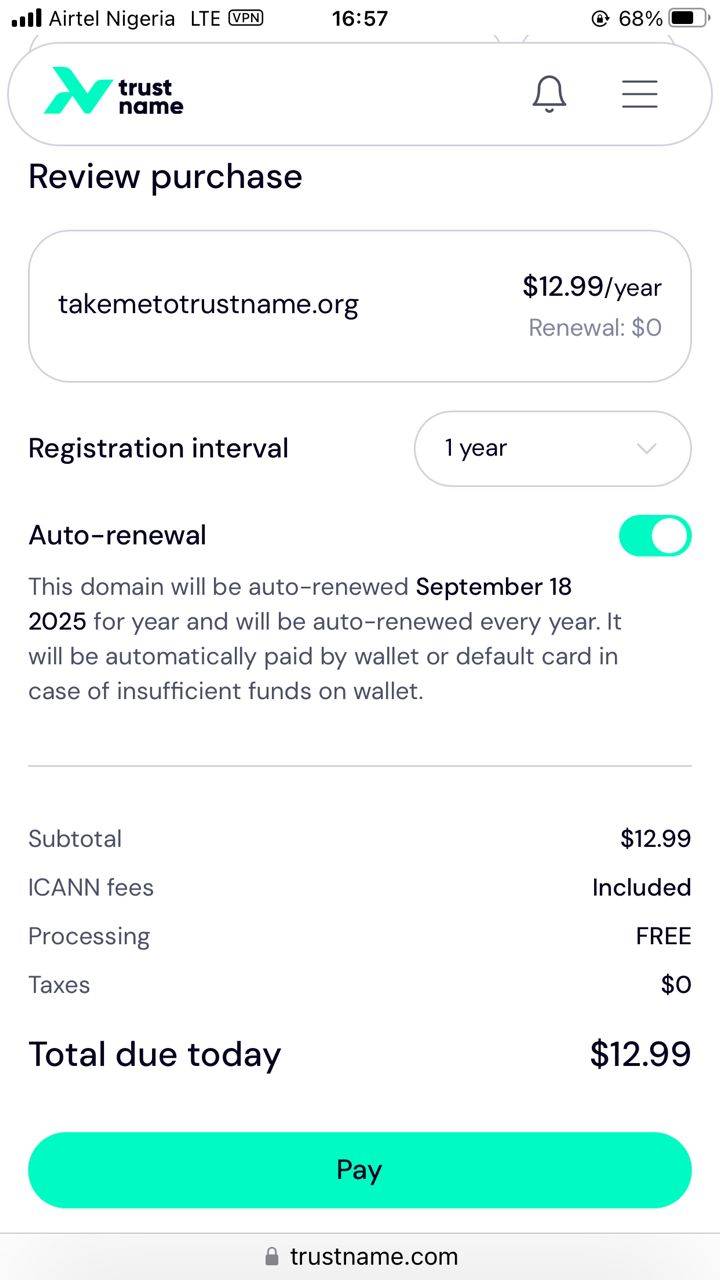Open the hamburger menu
Image resolution: width=720 pixels, height=1280 pixels.
639,94
